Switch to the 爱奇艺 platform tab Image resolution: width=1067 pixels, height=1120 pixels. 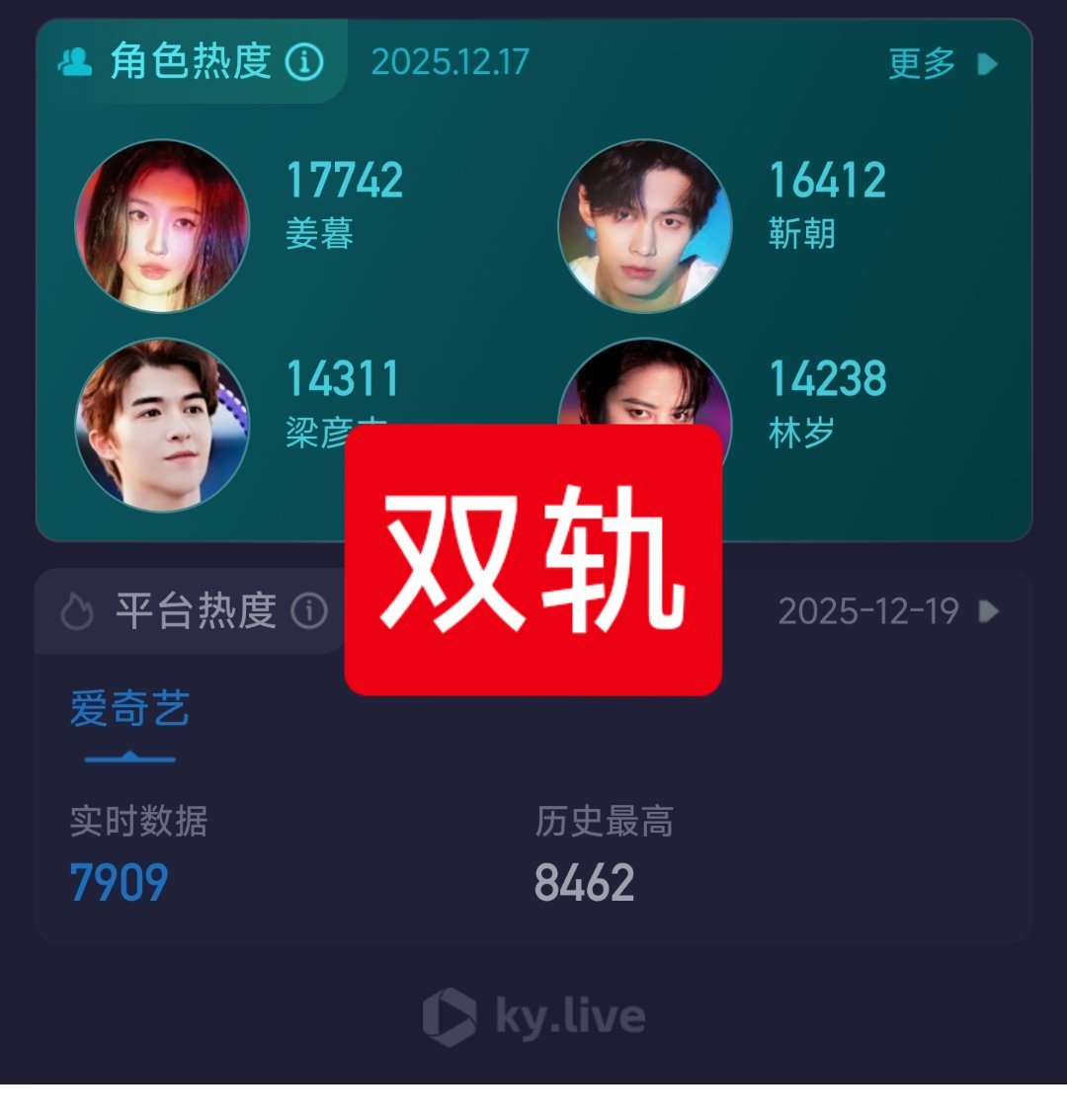pyautogui.click(x=128, y=706)
